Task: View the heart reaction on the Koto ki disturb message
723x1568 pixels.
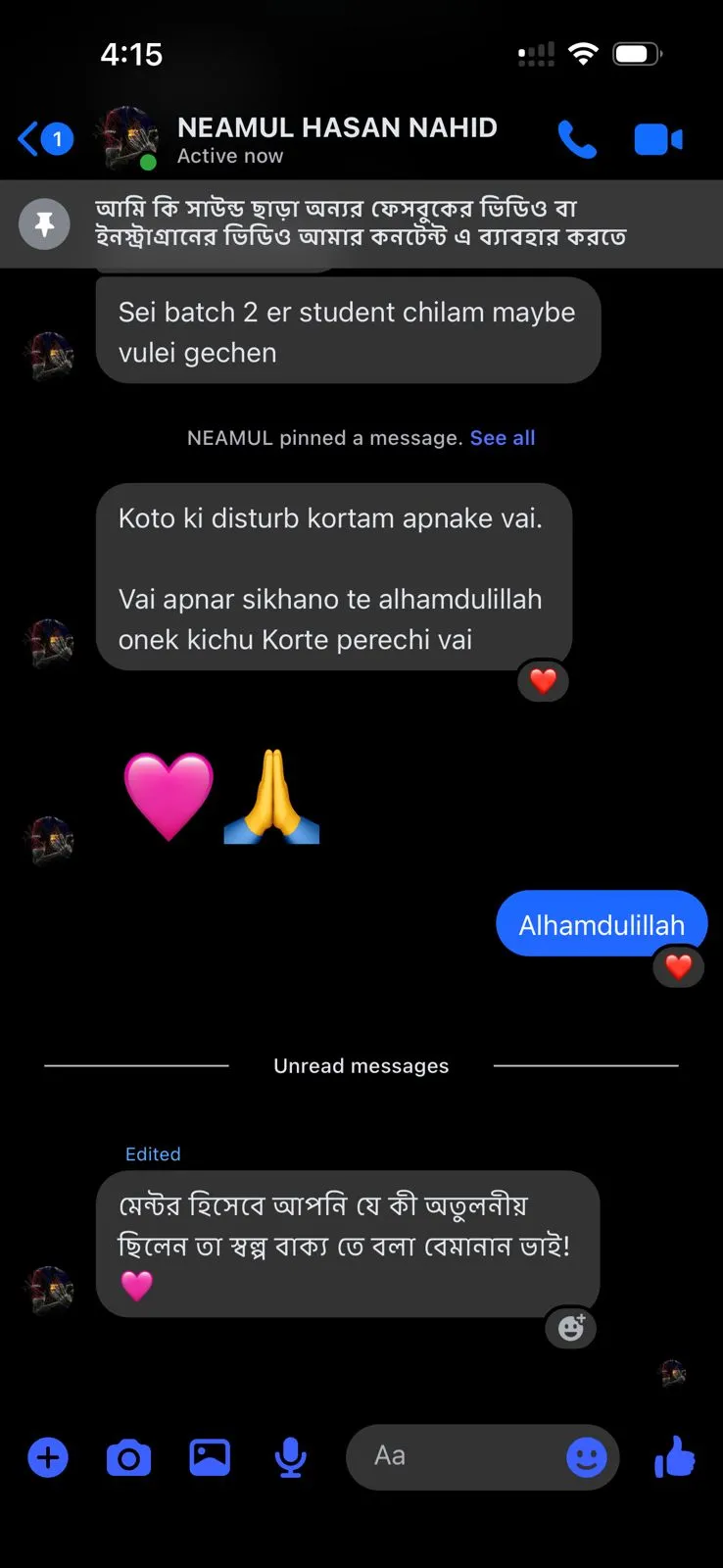Action: 543,681
